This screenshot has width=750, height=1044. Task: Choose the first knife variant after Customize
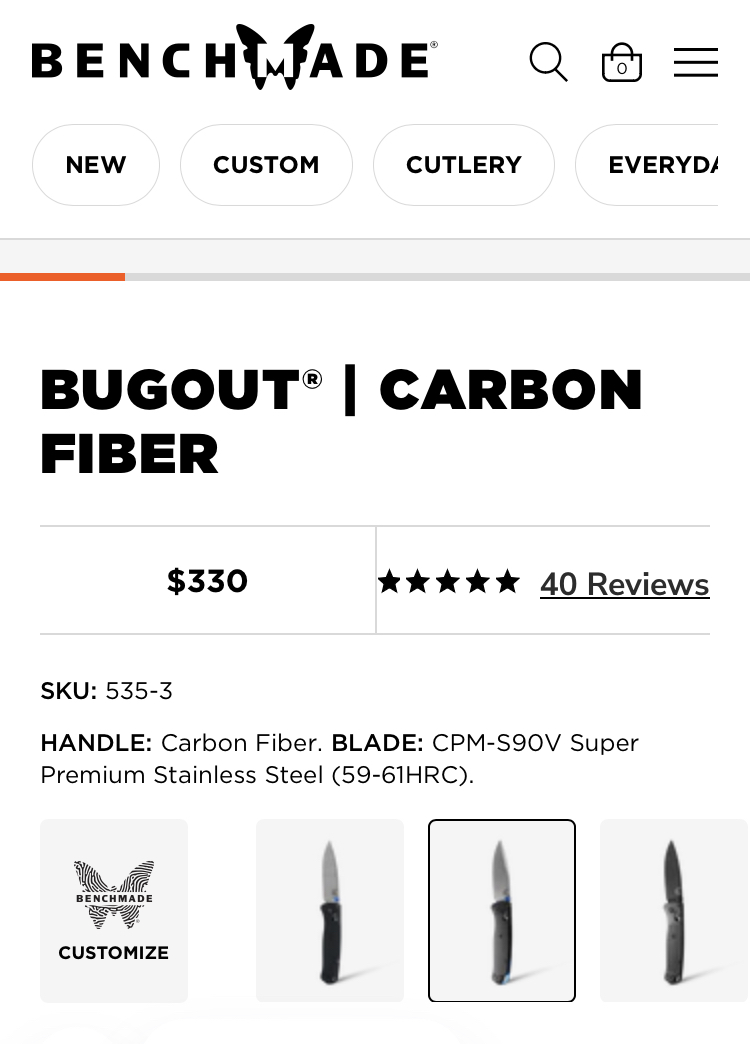[x=330, y=910]
